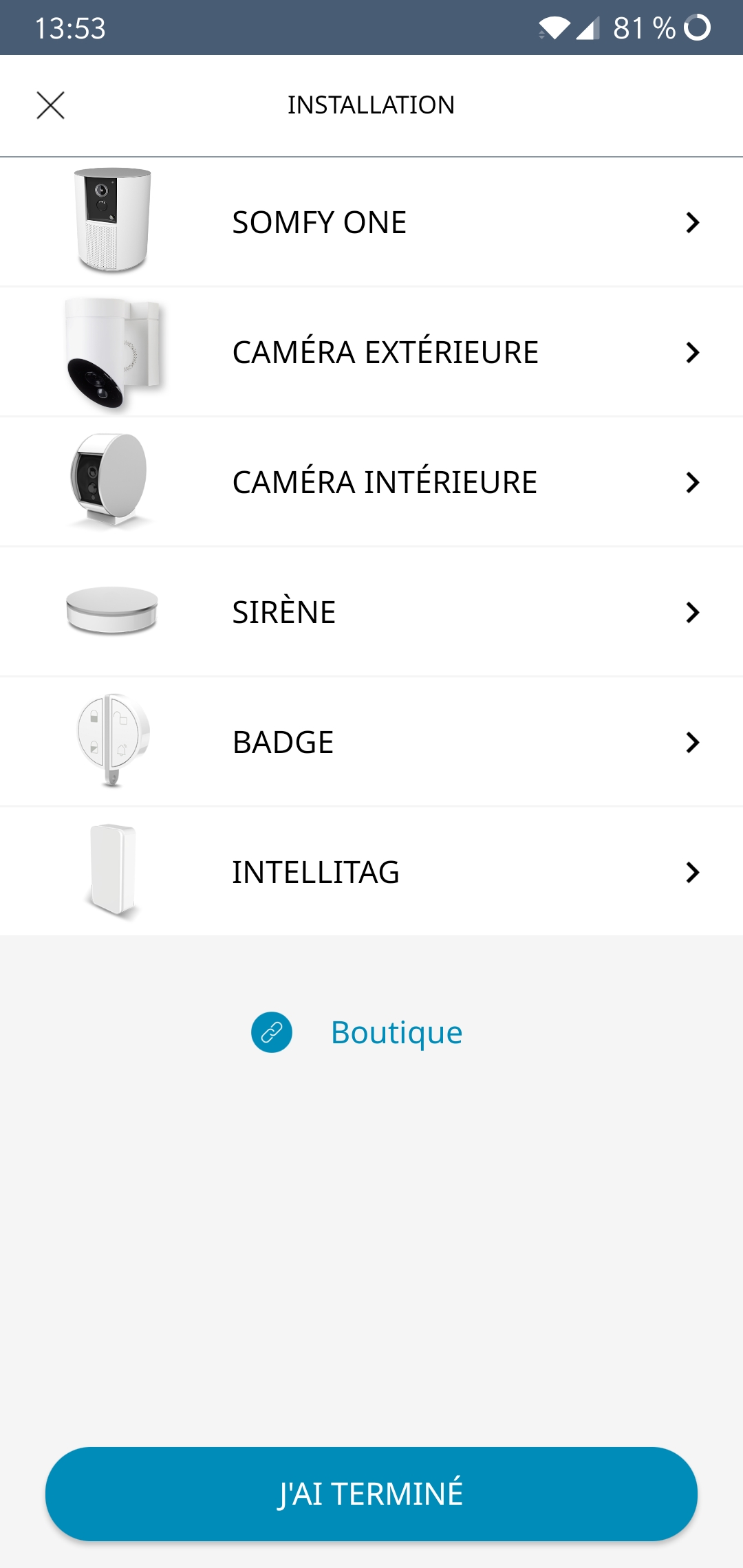Open Caméra Intérieure installation
Screen dimensions: 743x1568
[x=371, y=482]
